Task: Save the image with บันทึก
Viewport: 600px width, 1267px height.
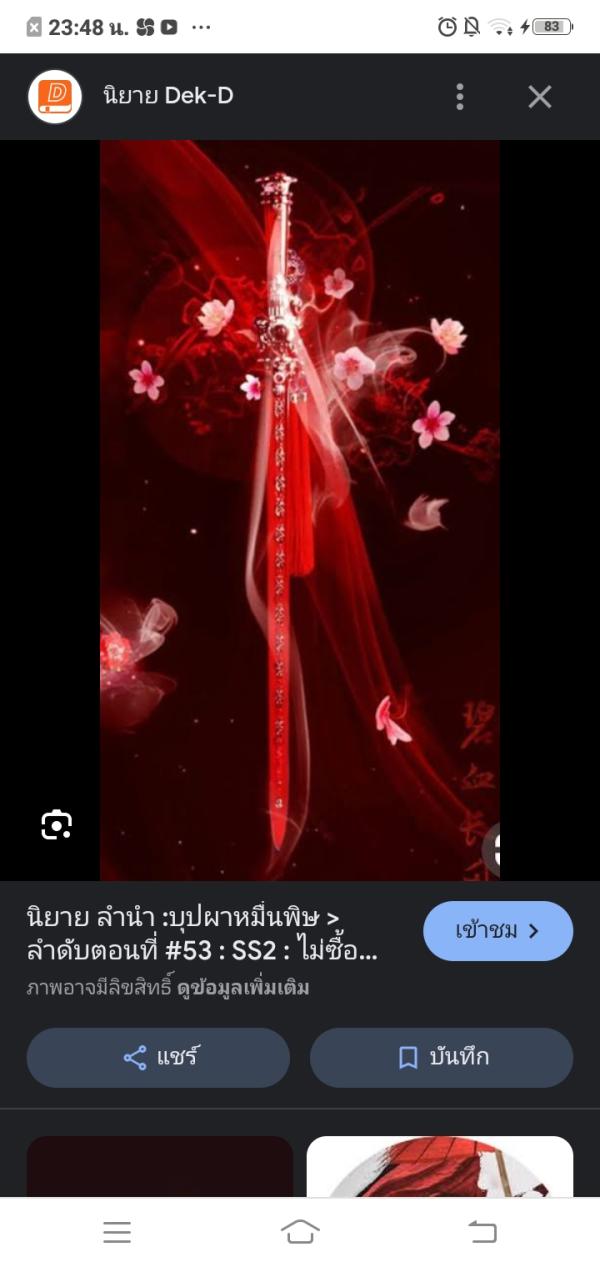Action: pyautogui.click(x=441, y=1057)
